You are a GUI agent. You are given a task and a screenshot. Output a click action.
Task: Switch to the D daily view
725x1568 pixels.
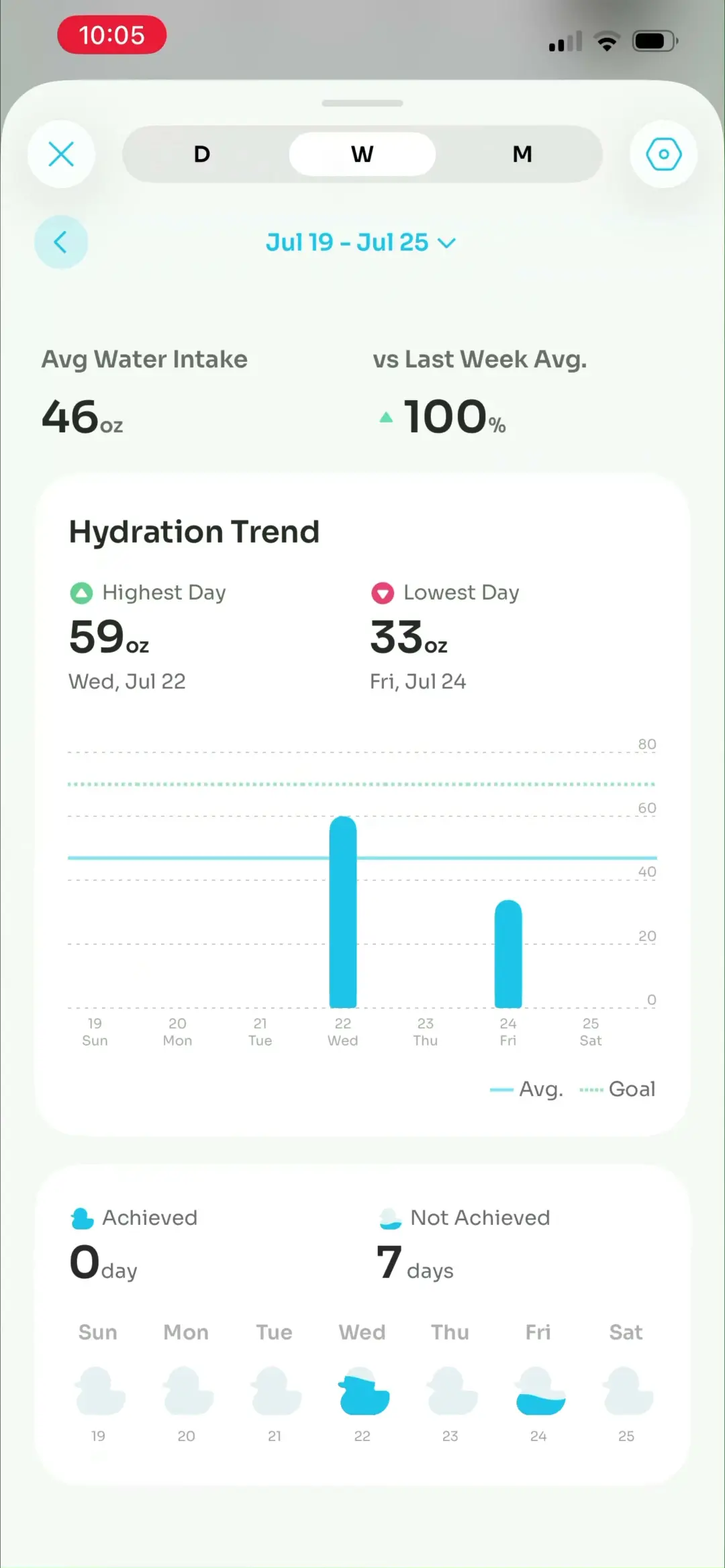pyautogui.click(x=202, y=154)
